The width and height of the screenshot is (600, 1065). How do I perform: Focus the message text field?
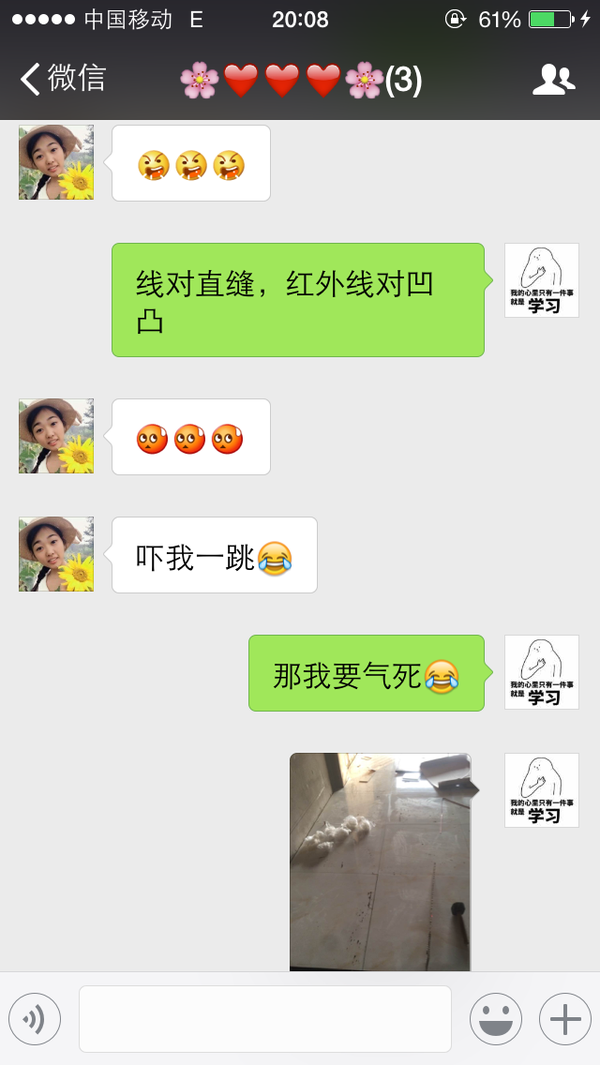click(x=265, y=1019)
